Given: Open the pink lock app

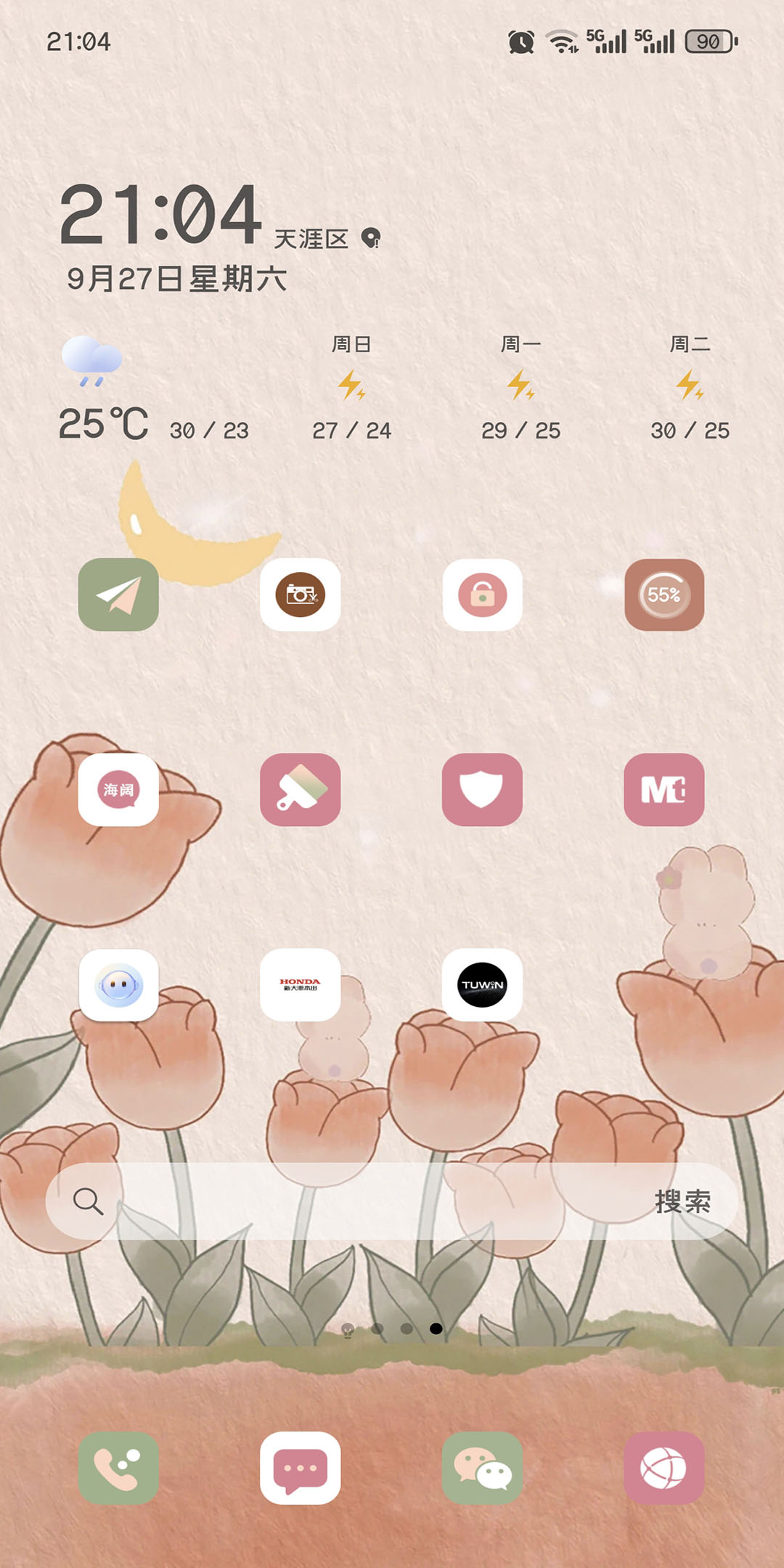Looking at the screenshot, I should click(x=483, y=595).
